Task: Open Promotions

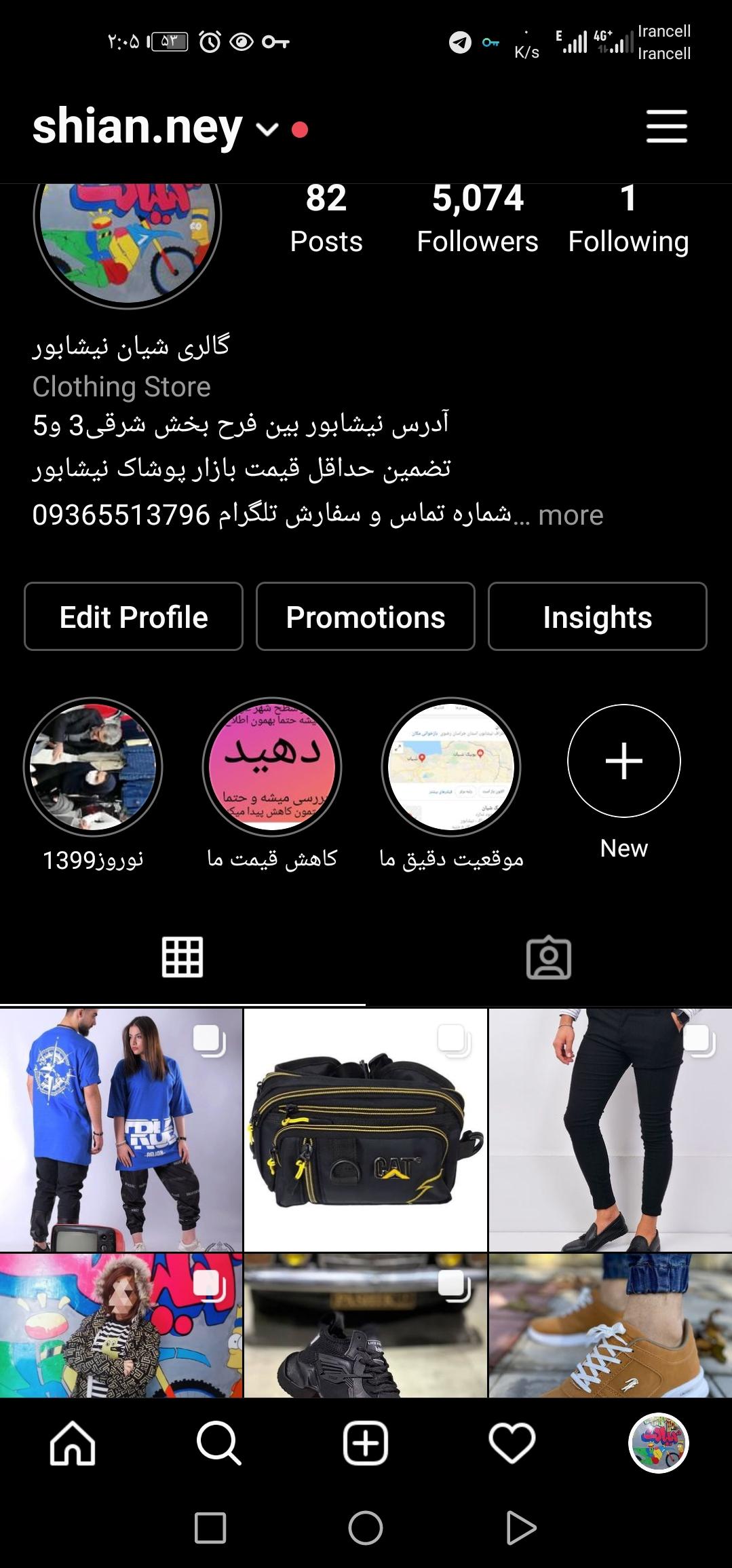Action: pyautogui.click(x=366, y=617)
